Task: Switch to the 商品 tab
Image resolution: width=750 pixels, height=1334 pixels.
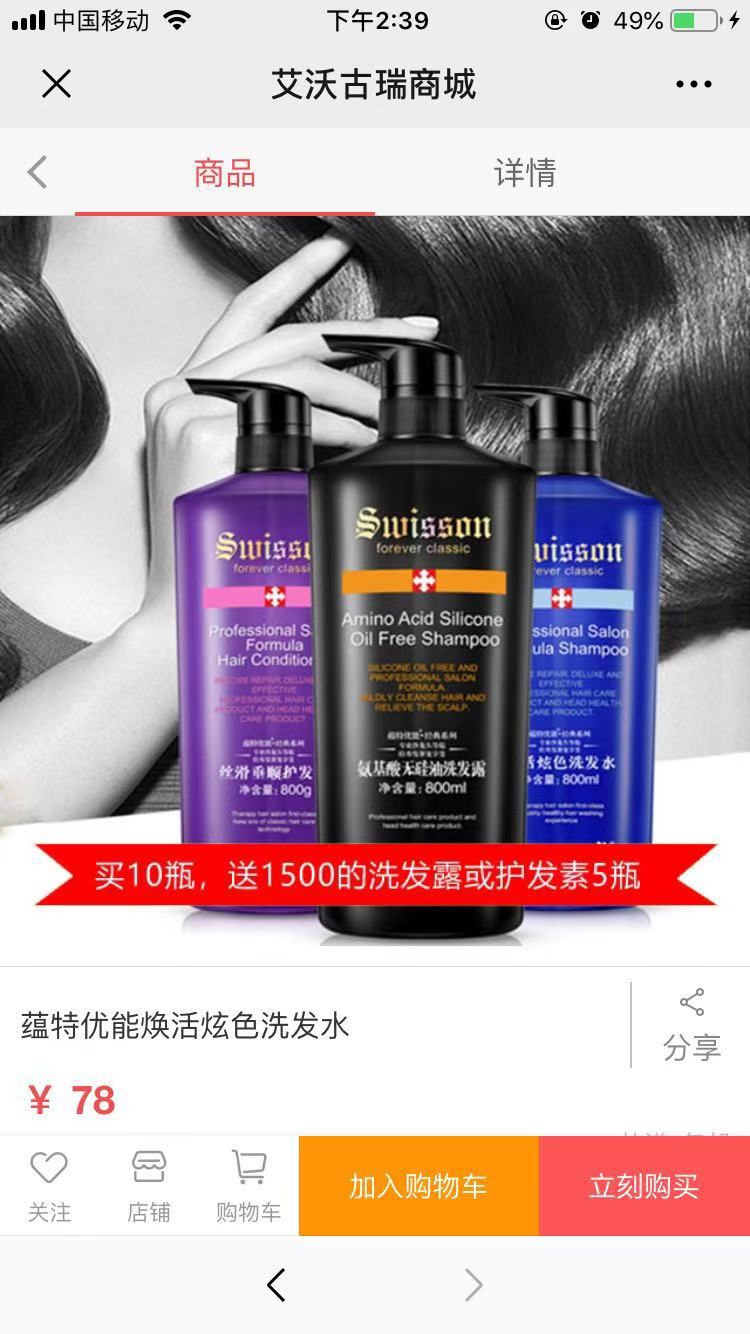Action: [x=224, y=172]
